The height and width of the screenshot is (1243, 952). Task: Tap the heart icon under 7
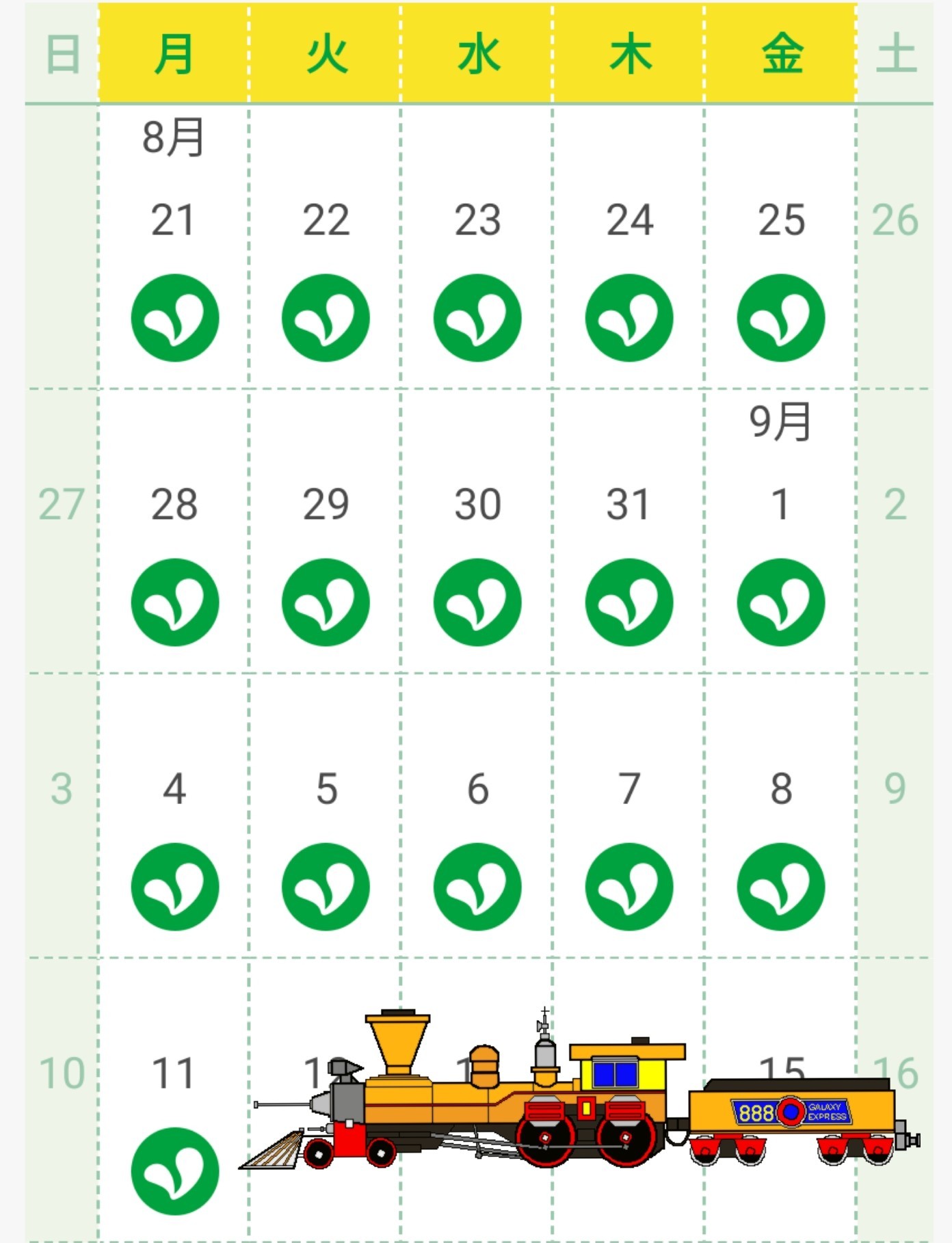click(x=629, y=887)
